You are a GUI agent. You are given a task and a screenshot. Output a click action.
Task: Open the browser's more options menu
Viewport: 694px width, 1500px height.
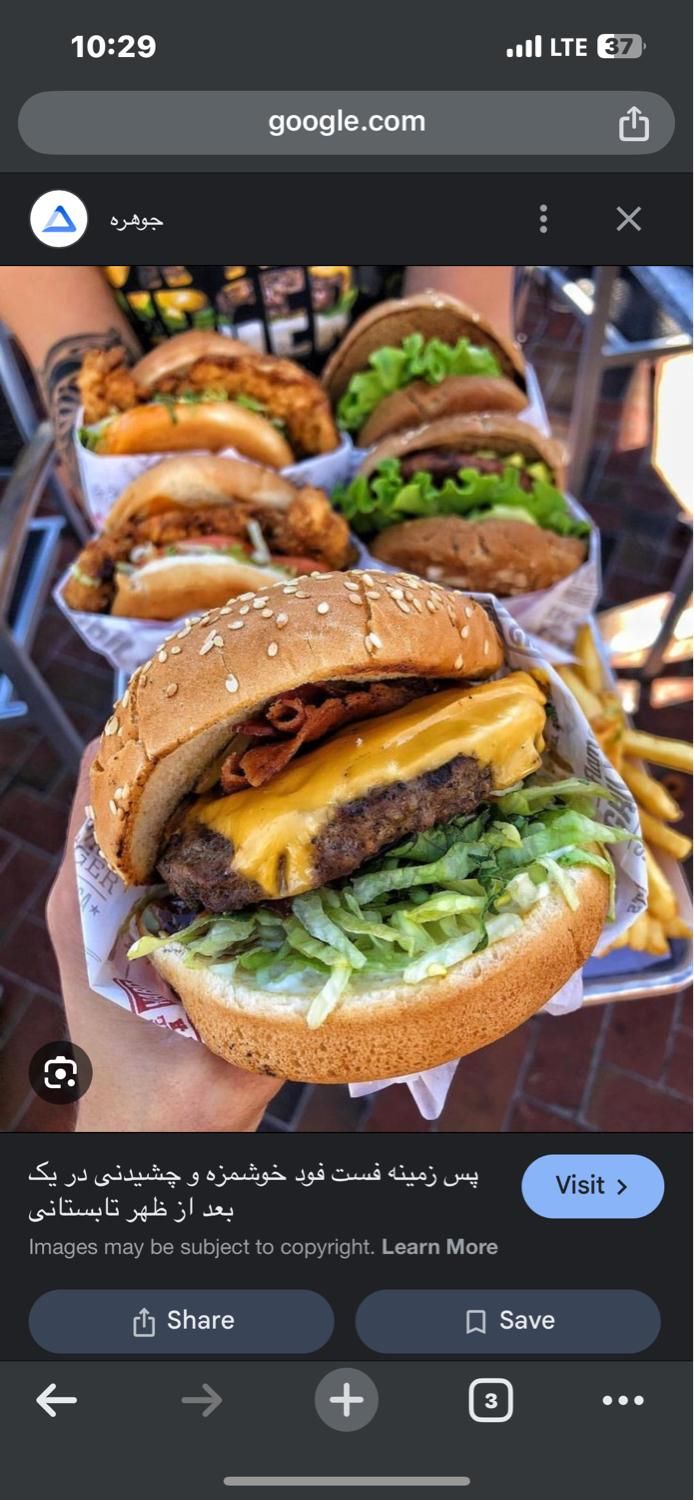[x=622, y=1401]
